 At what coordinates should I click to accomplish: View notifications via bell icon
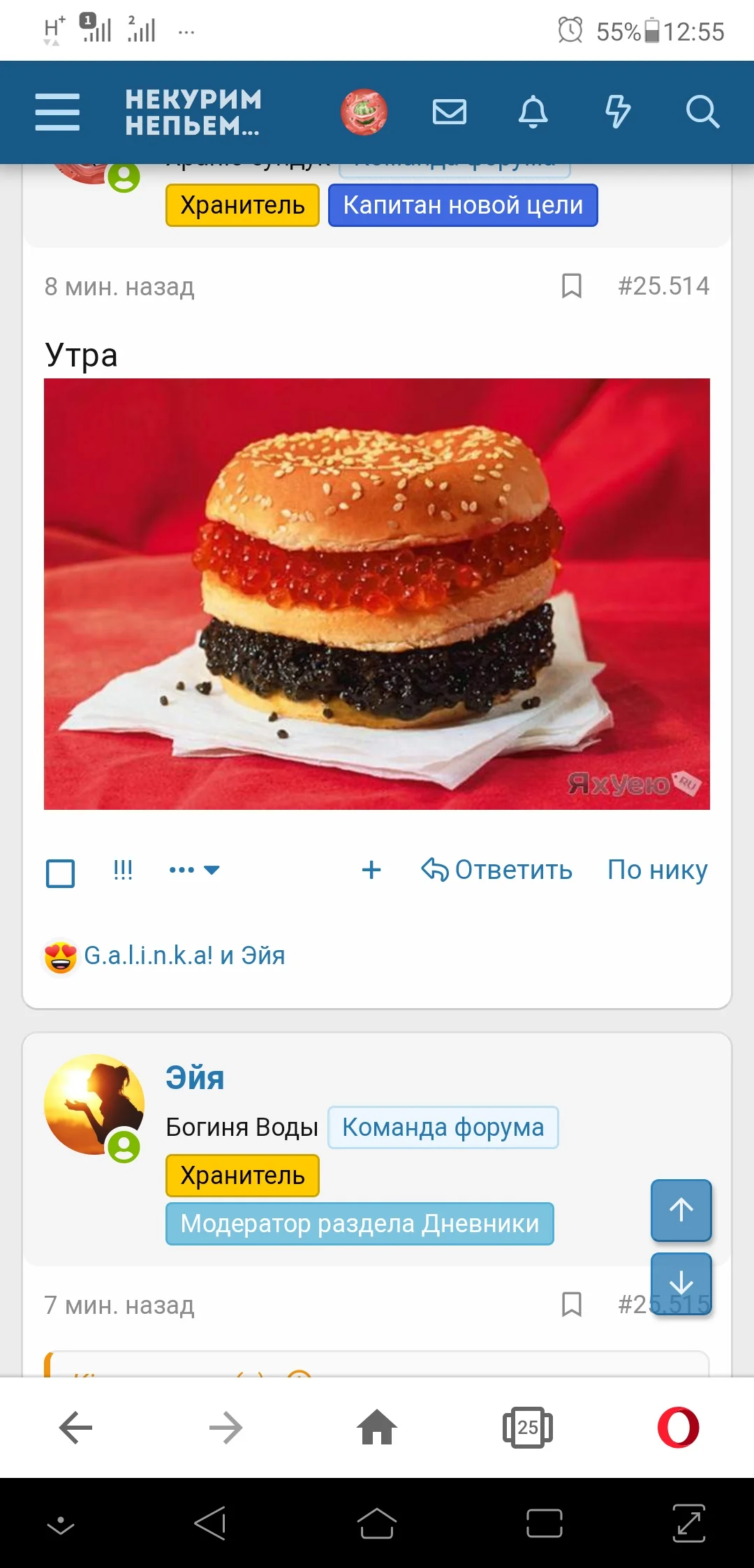click(533, 112)
